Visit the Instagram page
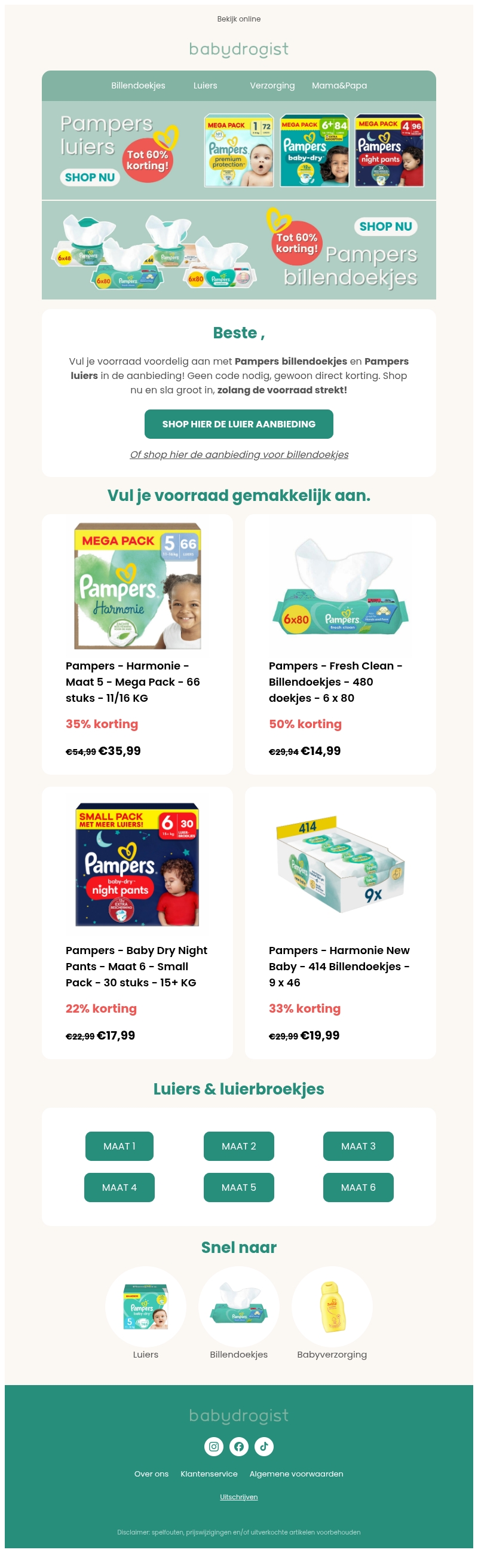Screen dimensions: 478x1568 point(213,1447)
